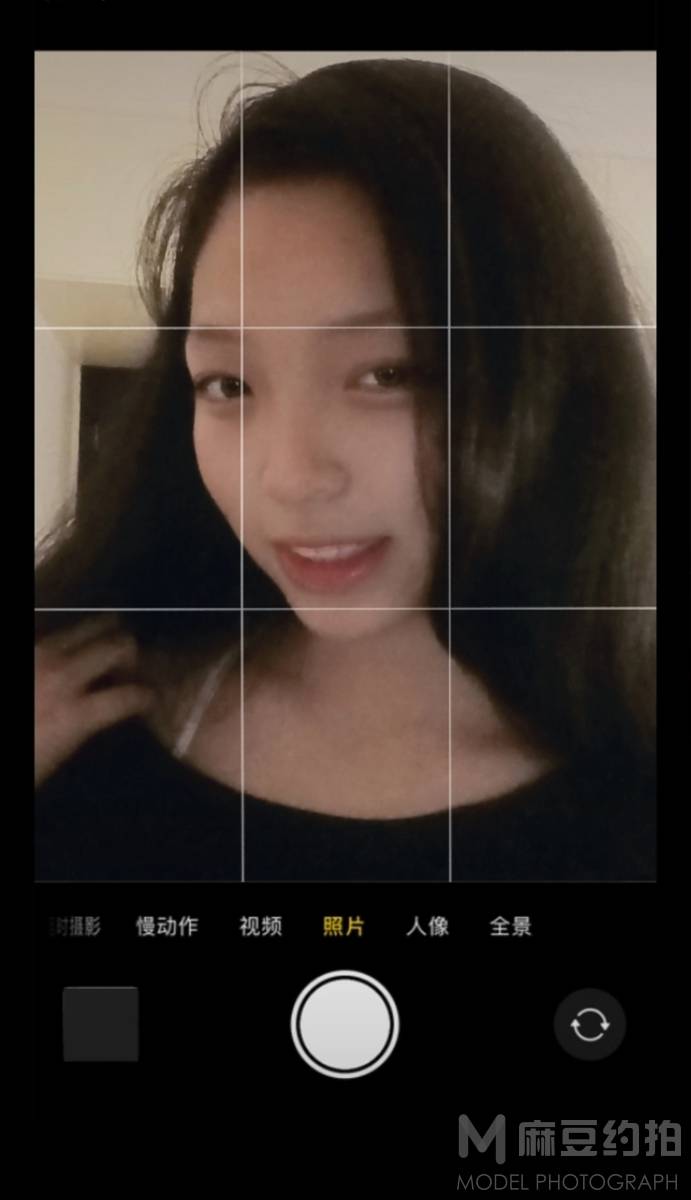Select 全景 panorama mode
Viewport: 691px width, 1200px height.
coord(510,926)
